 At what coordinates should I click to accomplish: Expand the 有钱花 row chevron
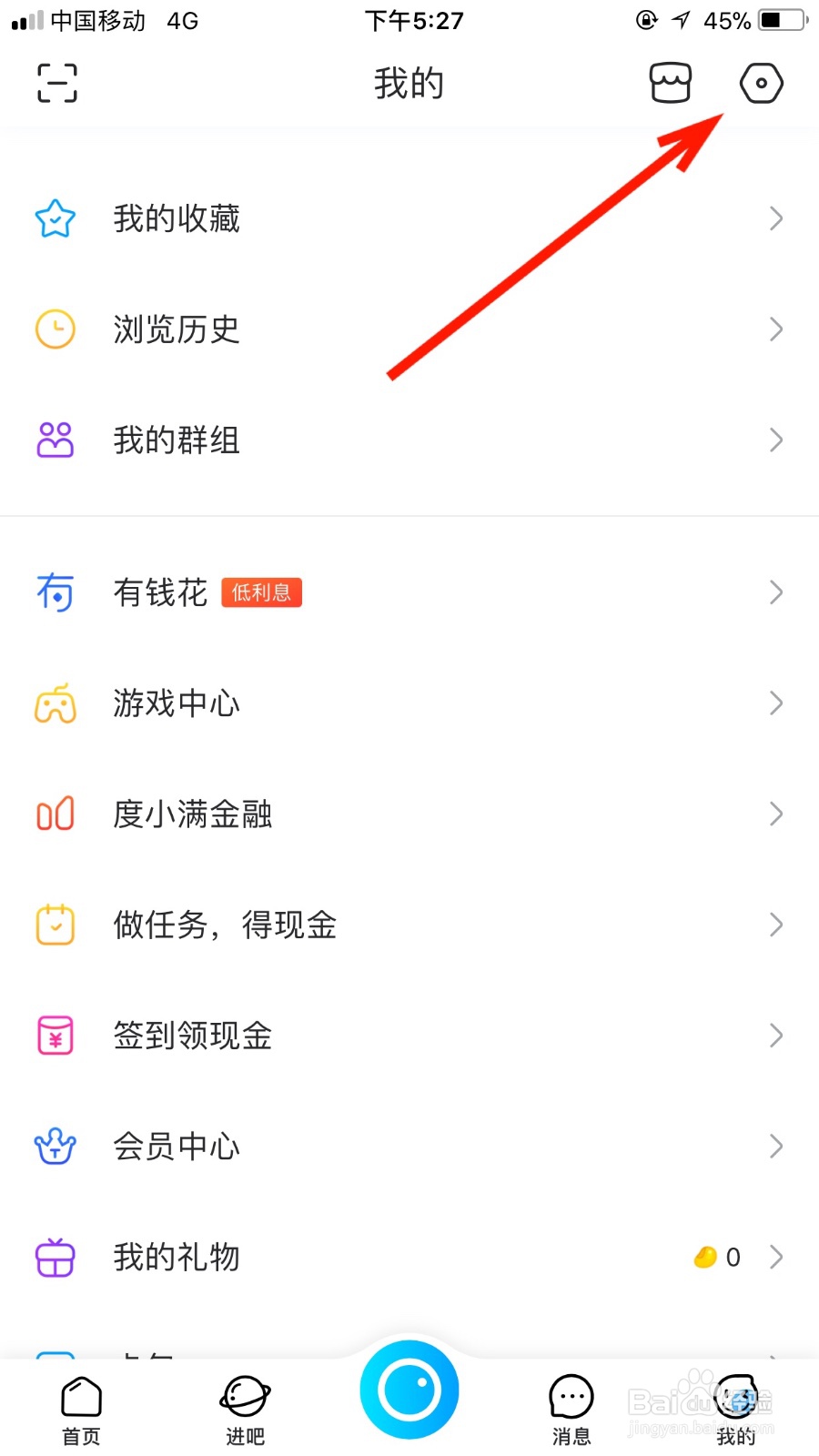775,592
